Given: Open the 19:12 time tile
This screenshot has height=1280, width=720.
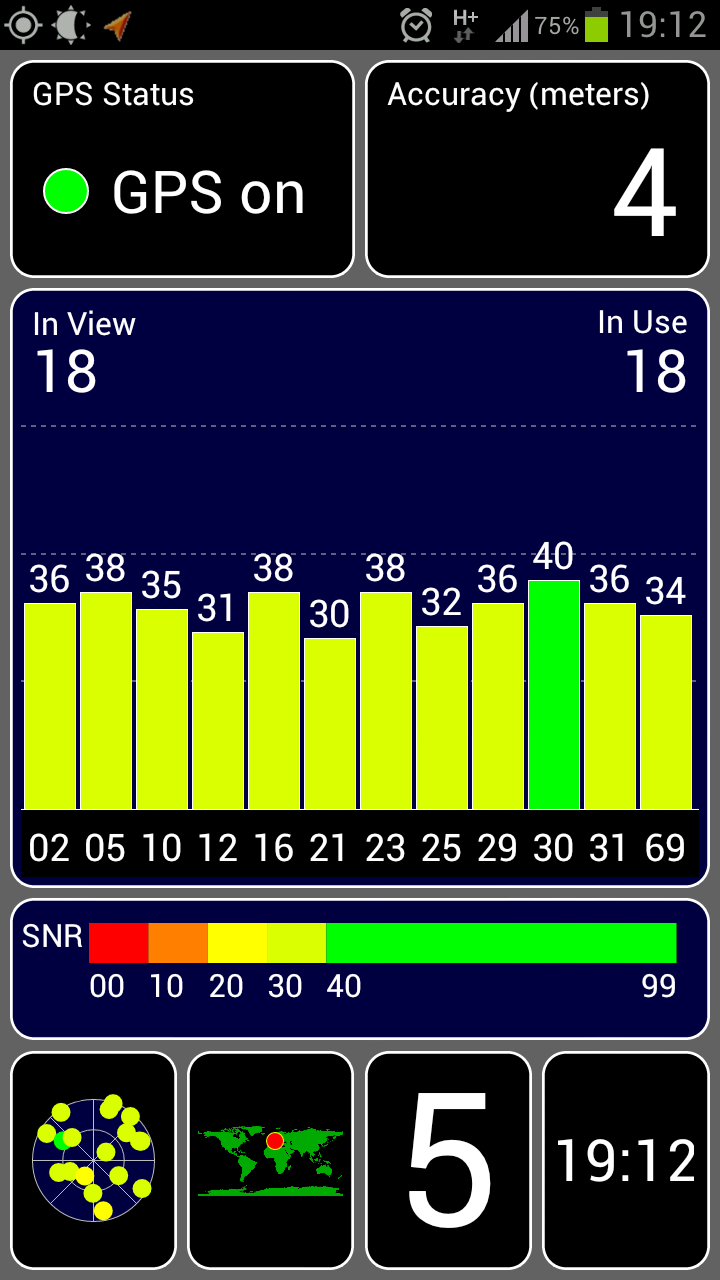Looking at the screenshot, I should [x=626, y=1160].
